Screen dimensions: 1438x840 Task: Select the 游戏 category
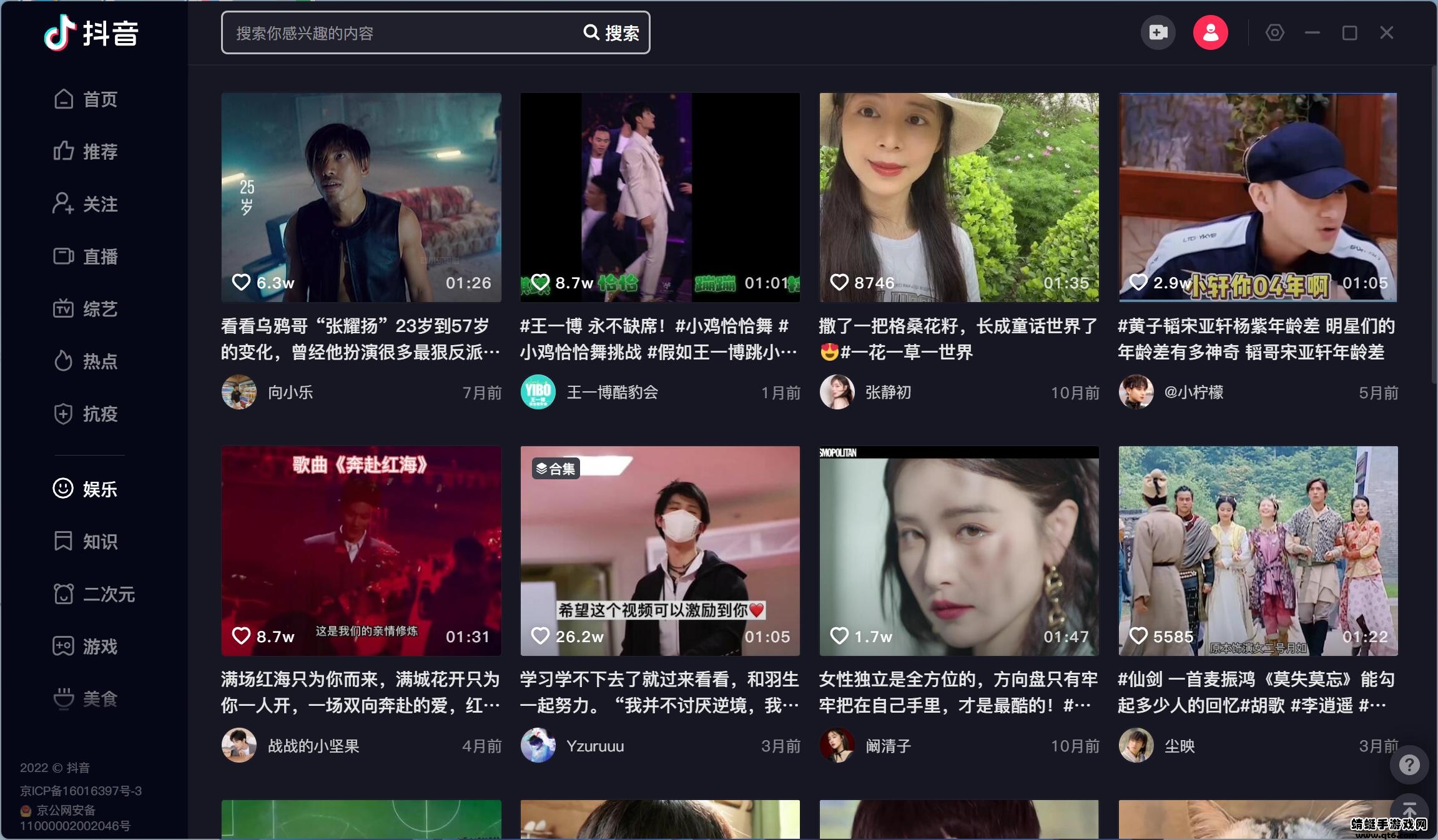[x=86, y=646]
